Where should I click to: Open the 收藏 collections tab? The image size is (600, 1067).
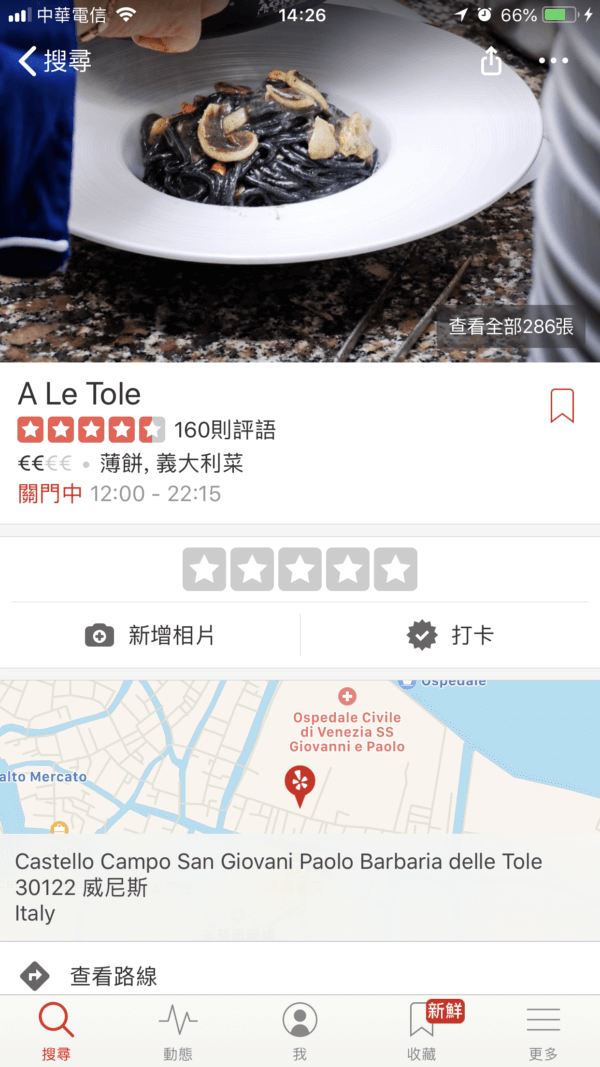coord(422,1030)
